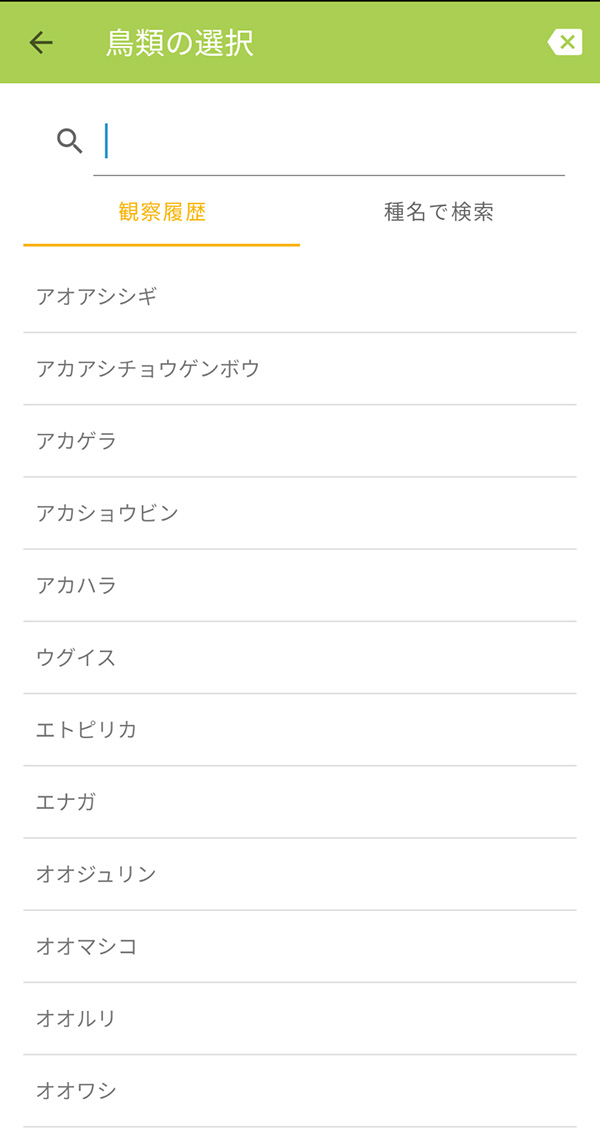Focus the bird search text field
Viewport: 600px width, 1134px height.
[329, 141]
